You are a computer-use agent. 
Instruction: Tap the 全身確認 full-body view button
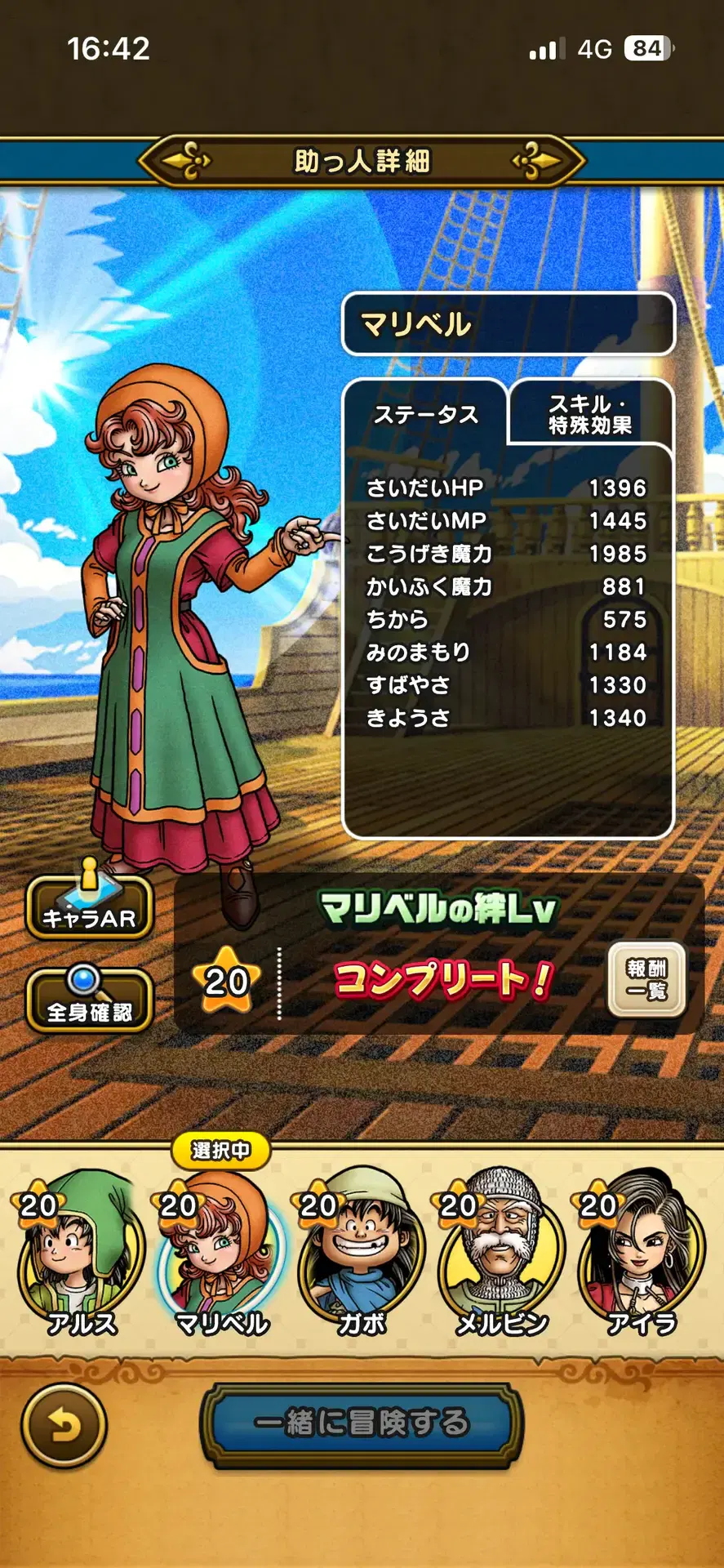tap(89, 1001)
